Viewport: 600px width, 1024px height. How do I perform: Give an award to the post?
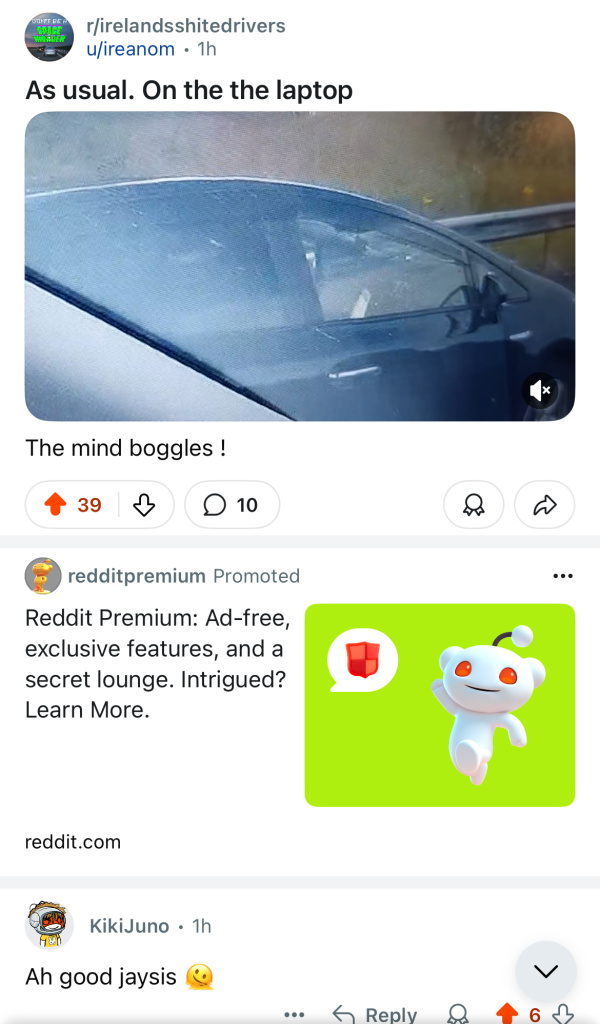pos(473,504)
